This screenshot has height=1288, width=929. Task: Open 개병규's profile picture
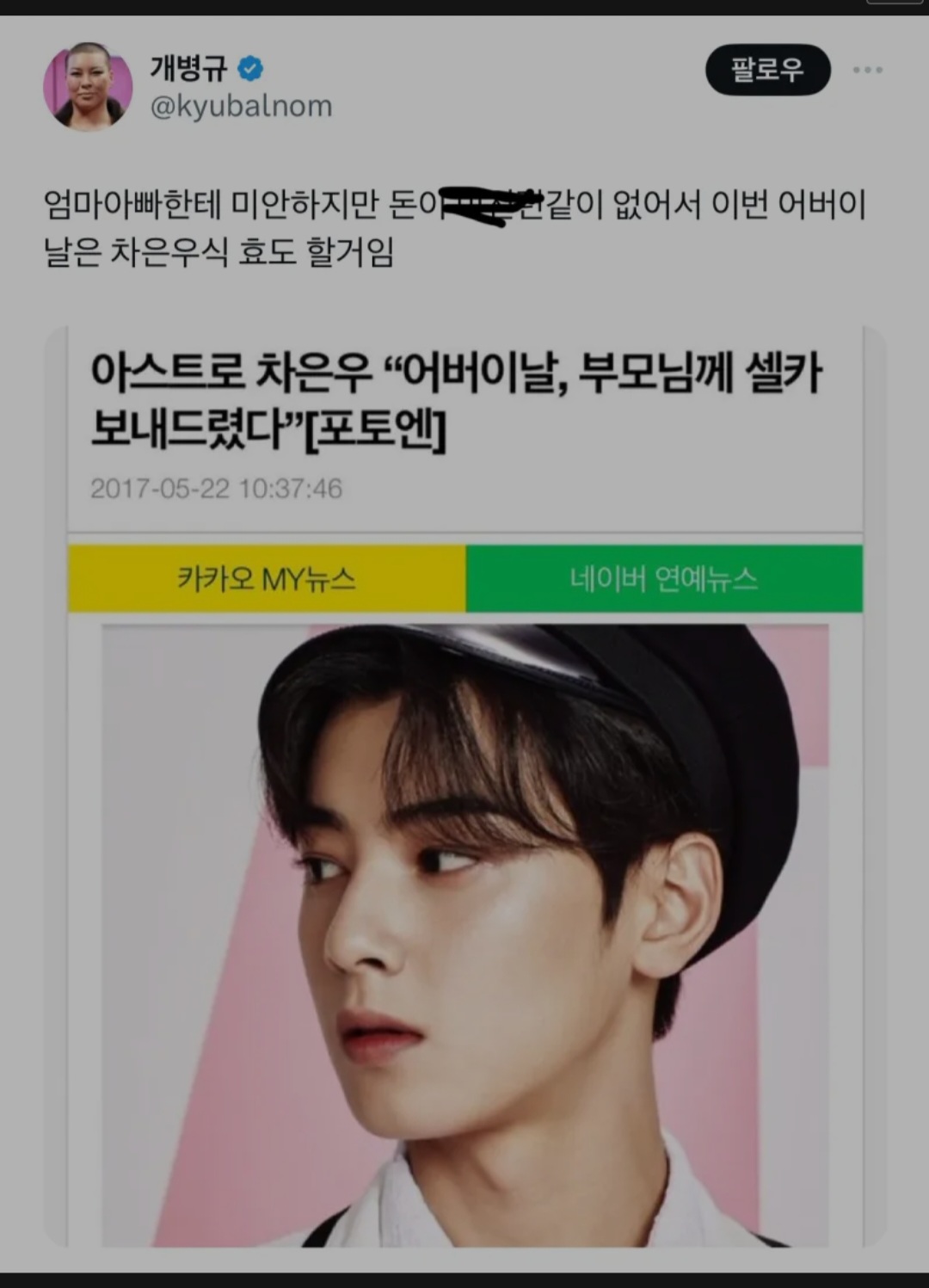[88, 87]
